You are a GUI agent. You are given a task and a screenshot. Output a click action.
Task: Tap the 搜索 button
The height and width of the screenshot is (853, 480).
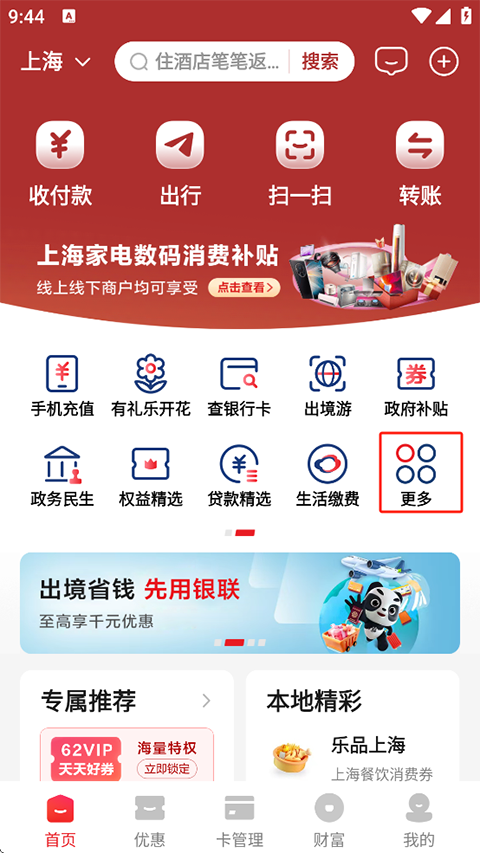320,61
